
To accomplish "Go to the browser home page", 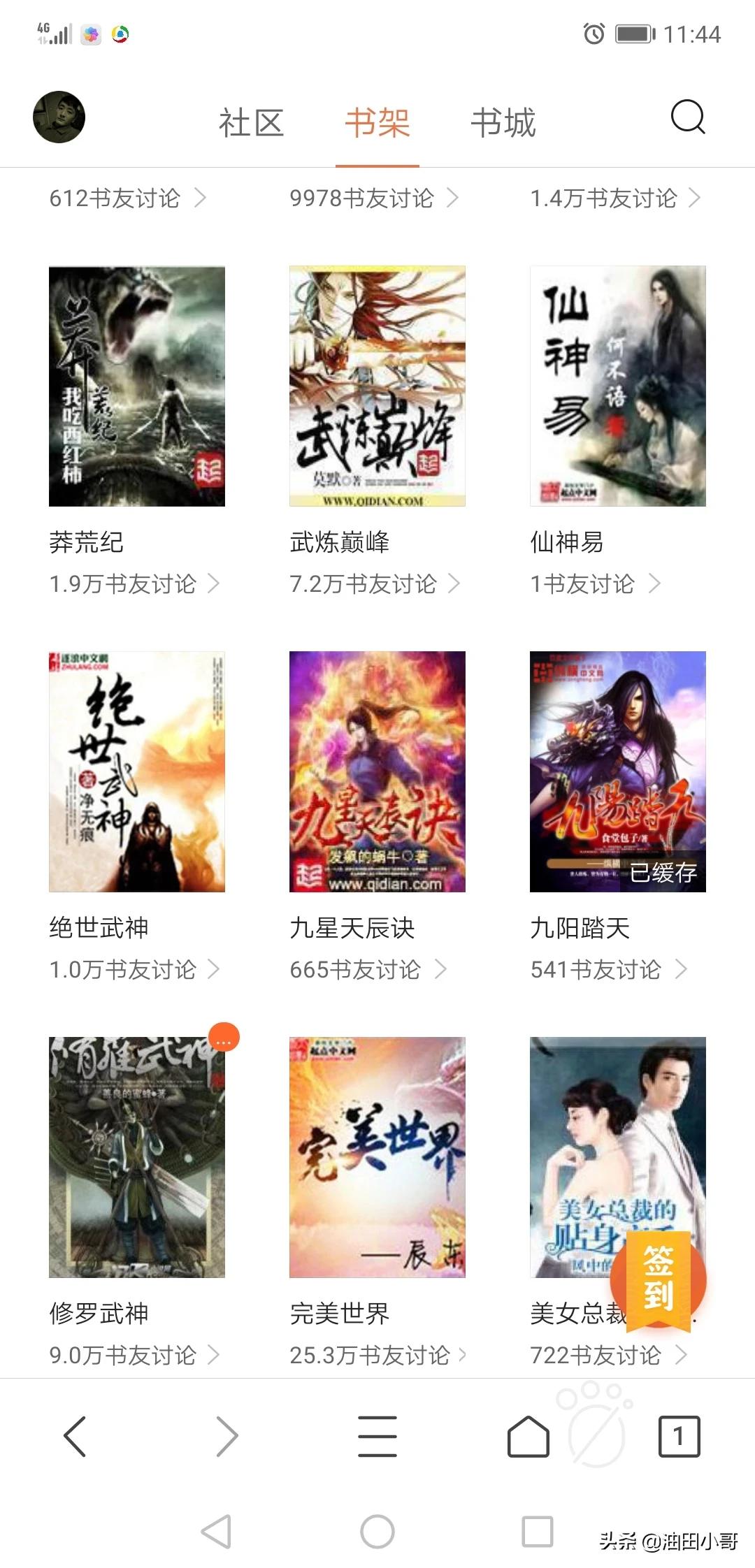I will (528, 1437).
